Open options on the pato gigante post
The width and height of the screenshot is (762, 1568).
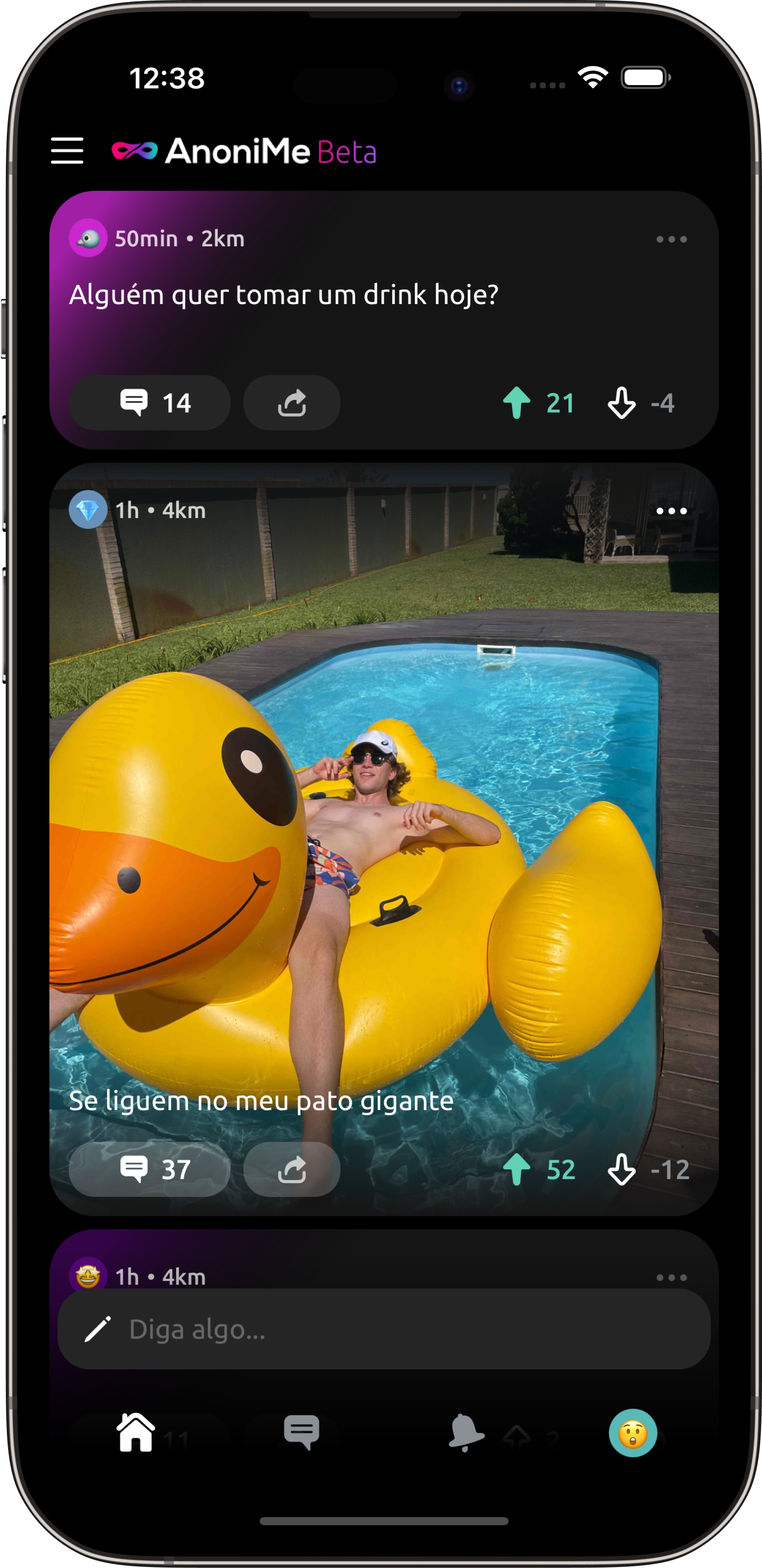671,511
